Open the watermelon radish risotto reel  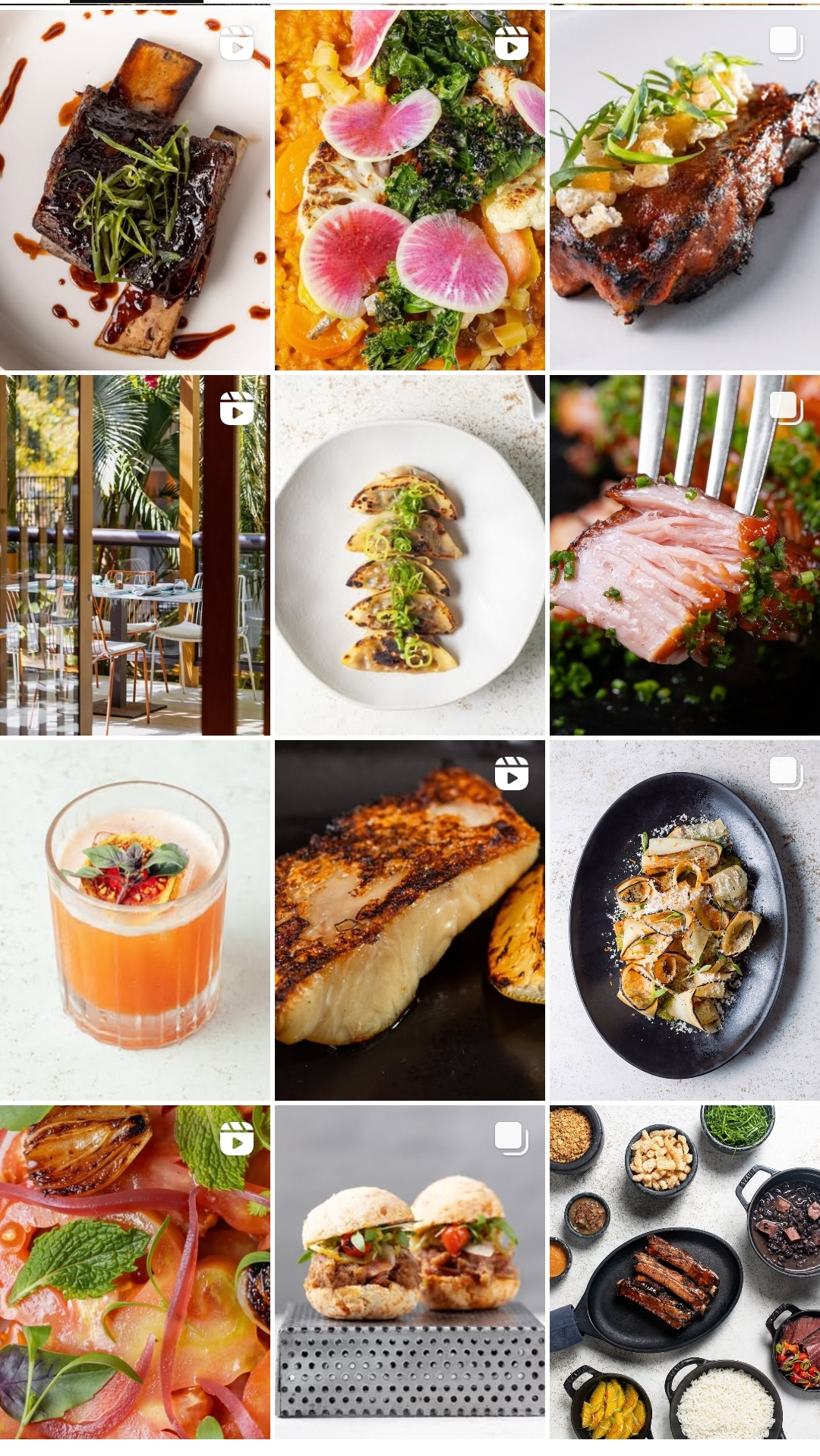(x=410, y=190)
